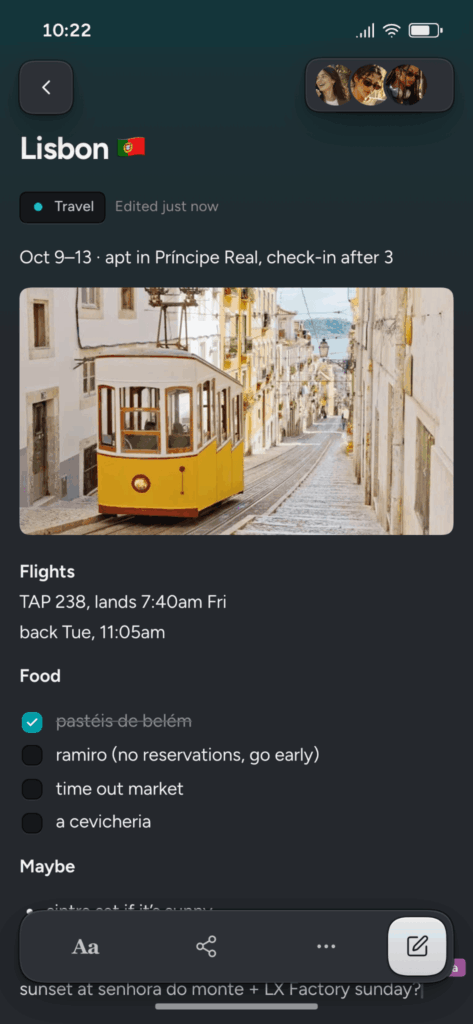Open the Lisbon tram photo
This screenshot has width=473, height=1024.
pyautogui.click(x=236, y=411)
